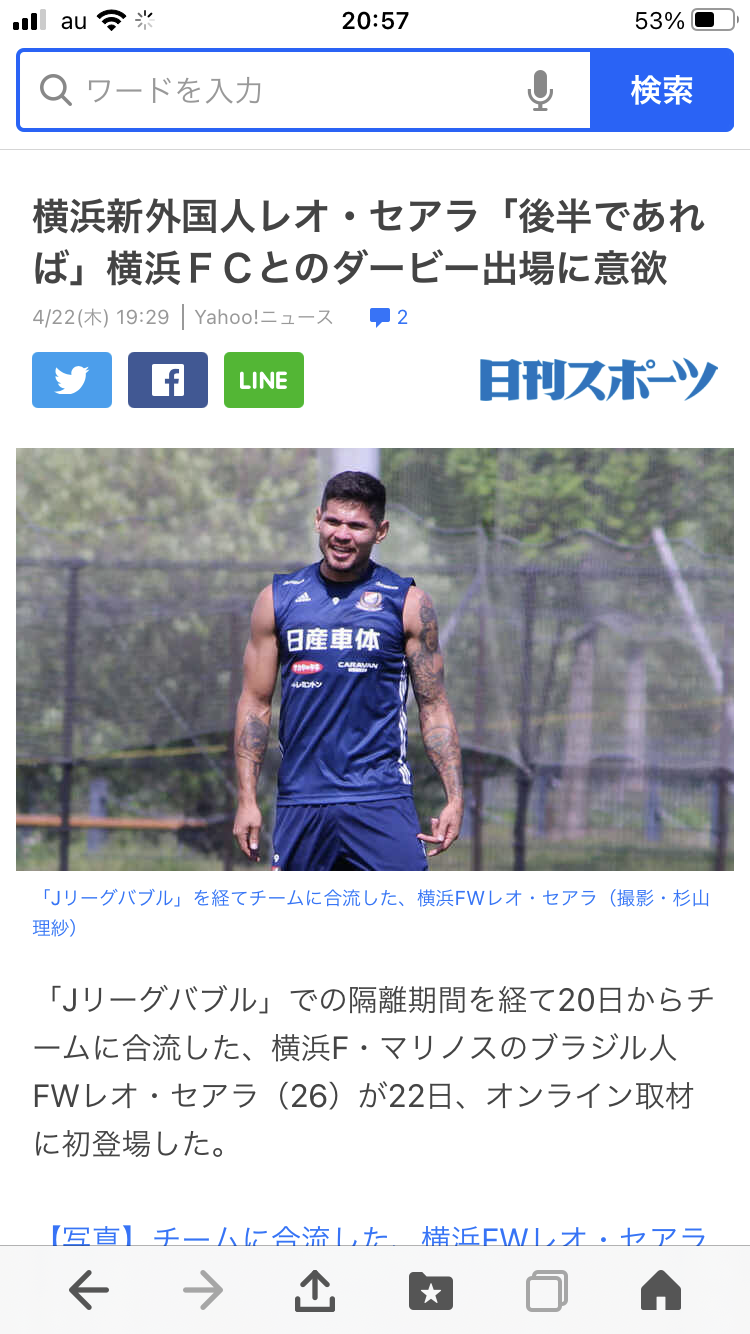Go back to the previous page
Viewport: 750px width, 1334px height.
(x=89, y=1291)
